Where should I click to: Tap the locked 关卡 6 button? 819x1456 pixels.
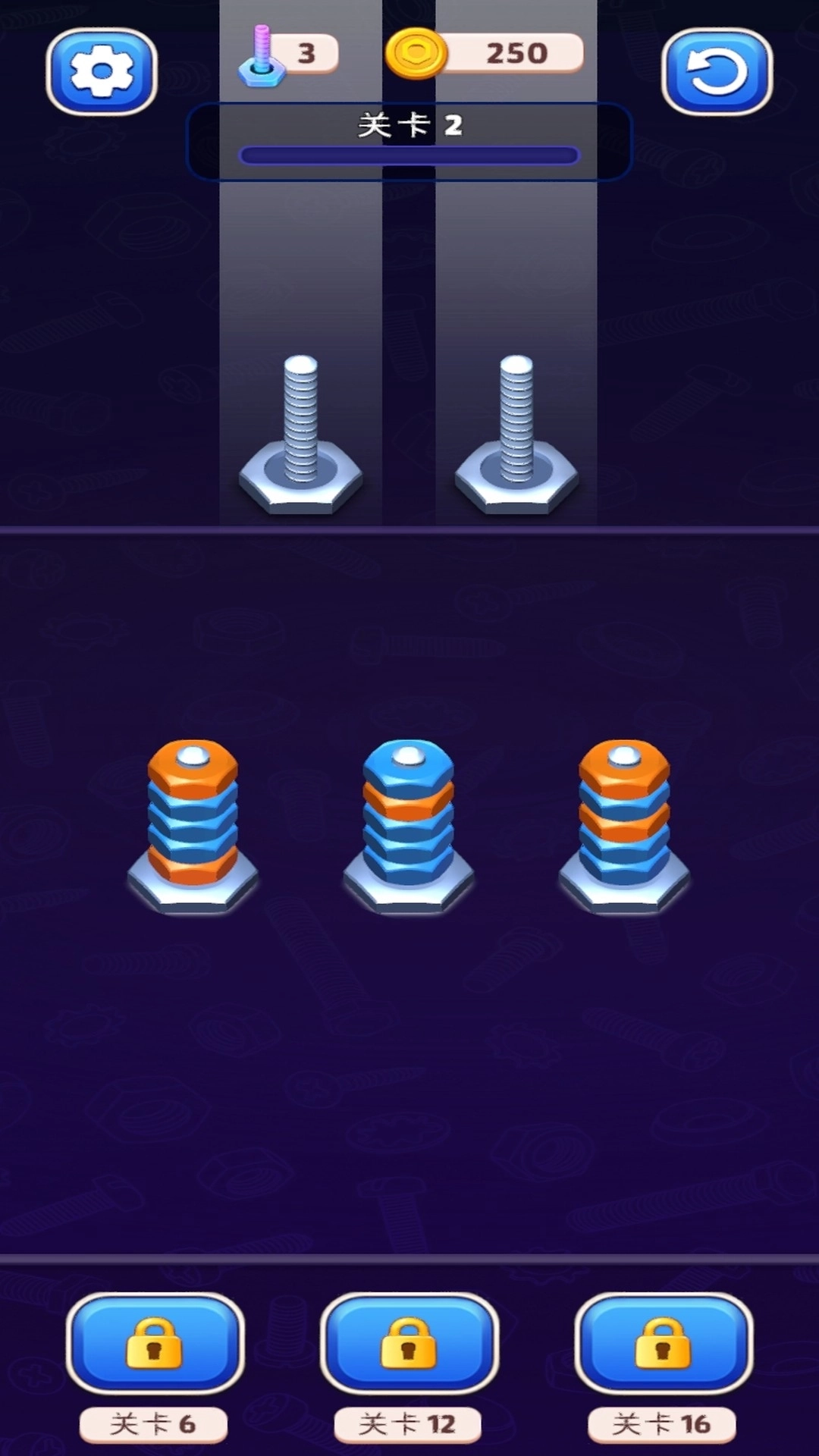(x=155, y=1342)
